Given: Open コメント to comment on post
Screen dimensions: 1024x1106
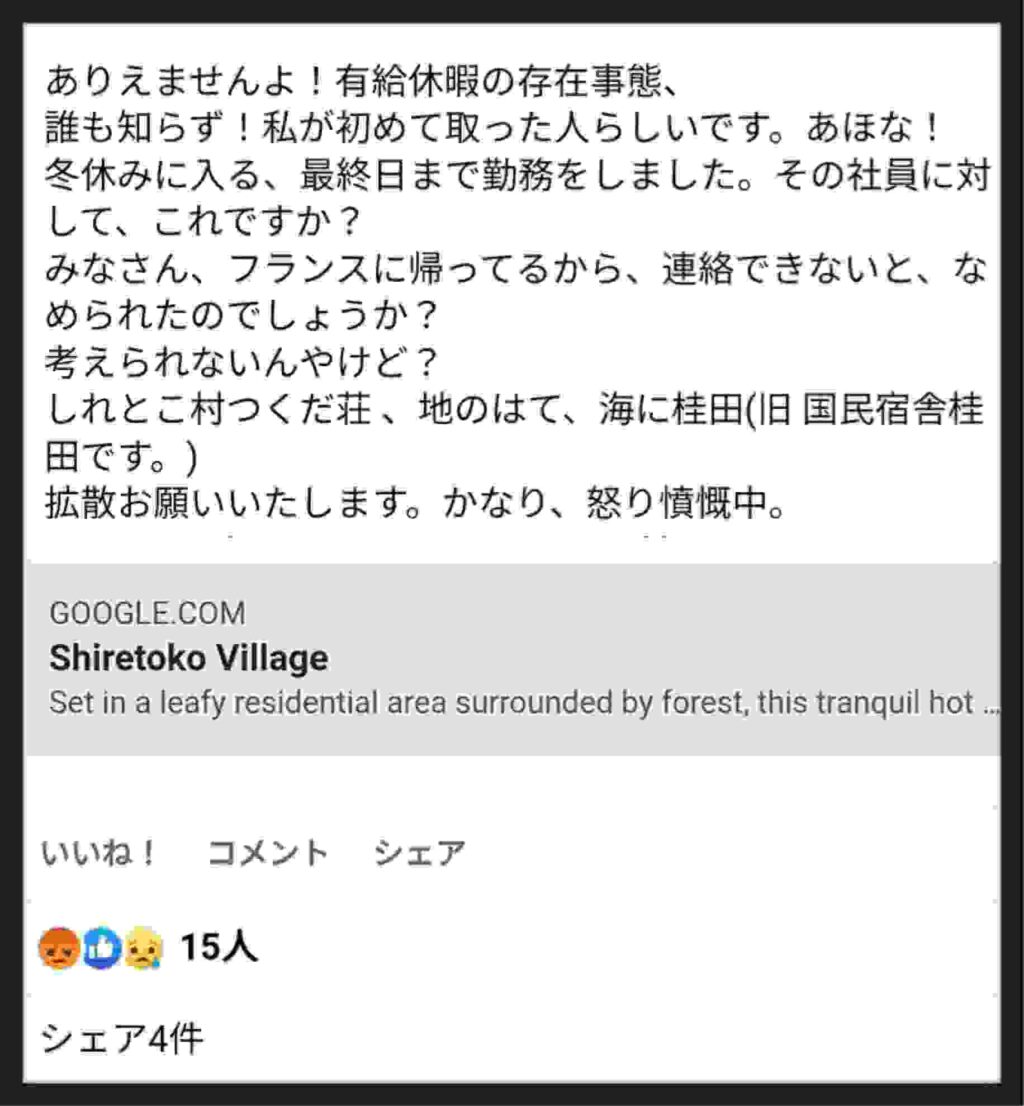Looking at the screenshot, I should (267, 853).
